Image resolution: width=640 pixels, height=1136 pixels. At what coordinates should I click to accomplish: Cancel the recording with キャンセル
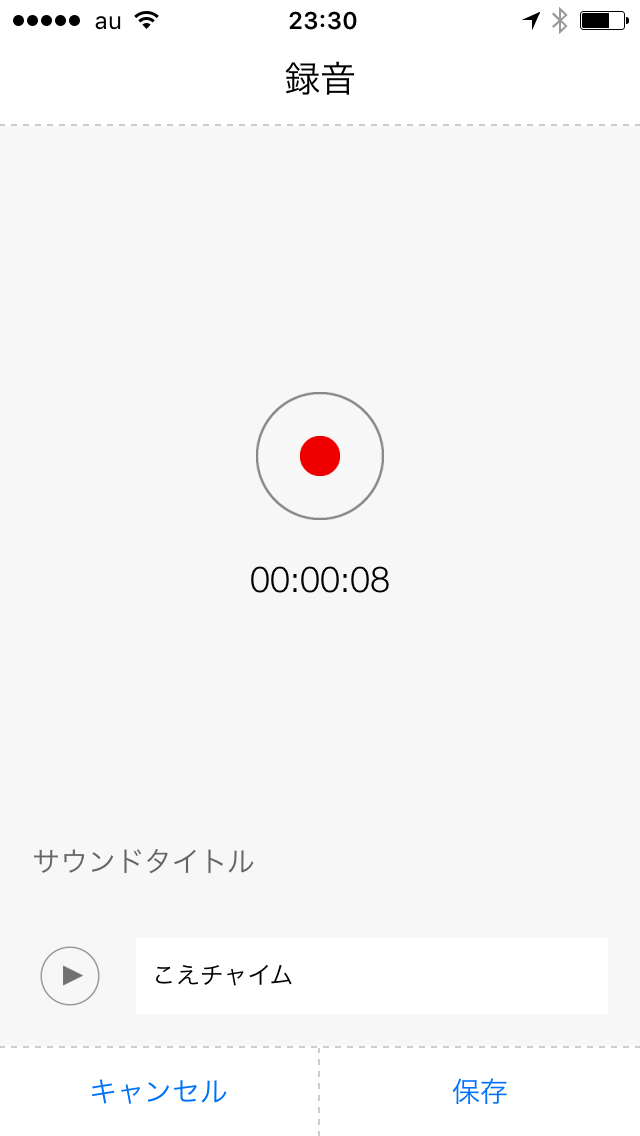pos(159,1091)
